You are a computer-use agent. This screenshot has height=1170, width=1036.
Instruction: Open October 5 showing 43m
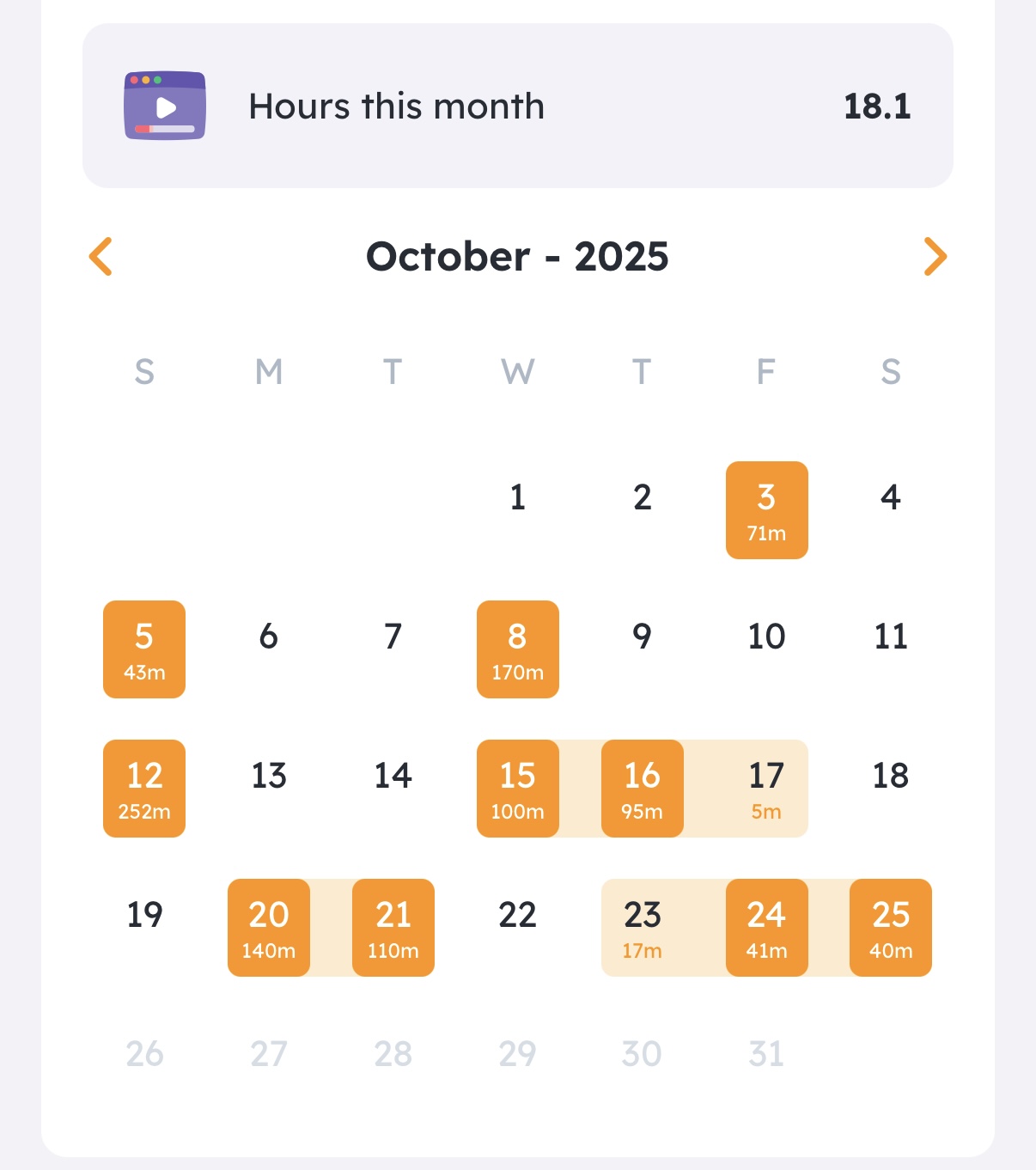(144, 649)
